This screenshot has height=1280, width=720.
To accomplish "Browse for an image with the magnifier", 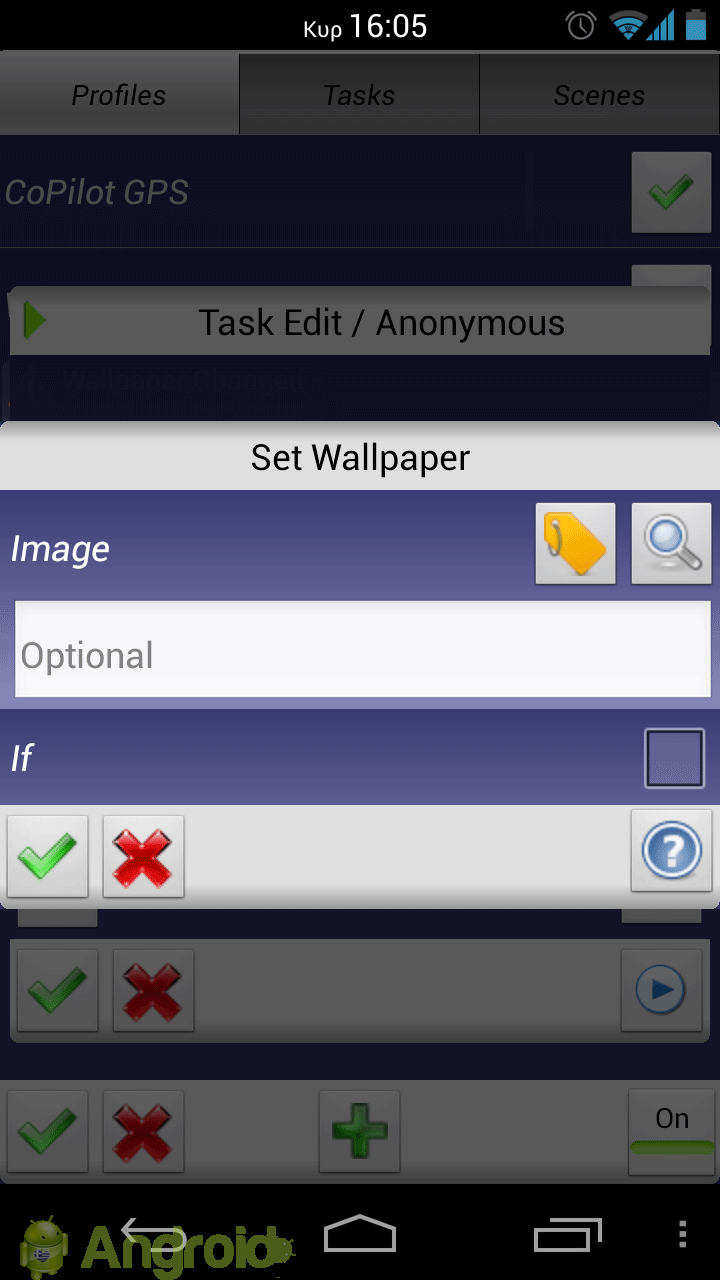I will [x=671, y=544].
